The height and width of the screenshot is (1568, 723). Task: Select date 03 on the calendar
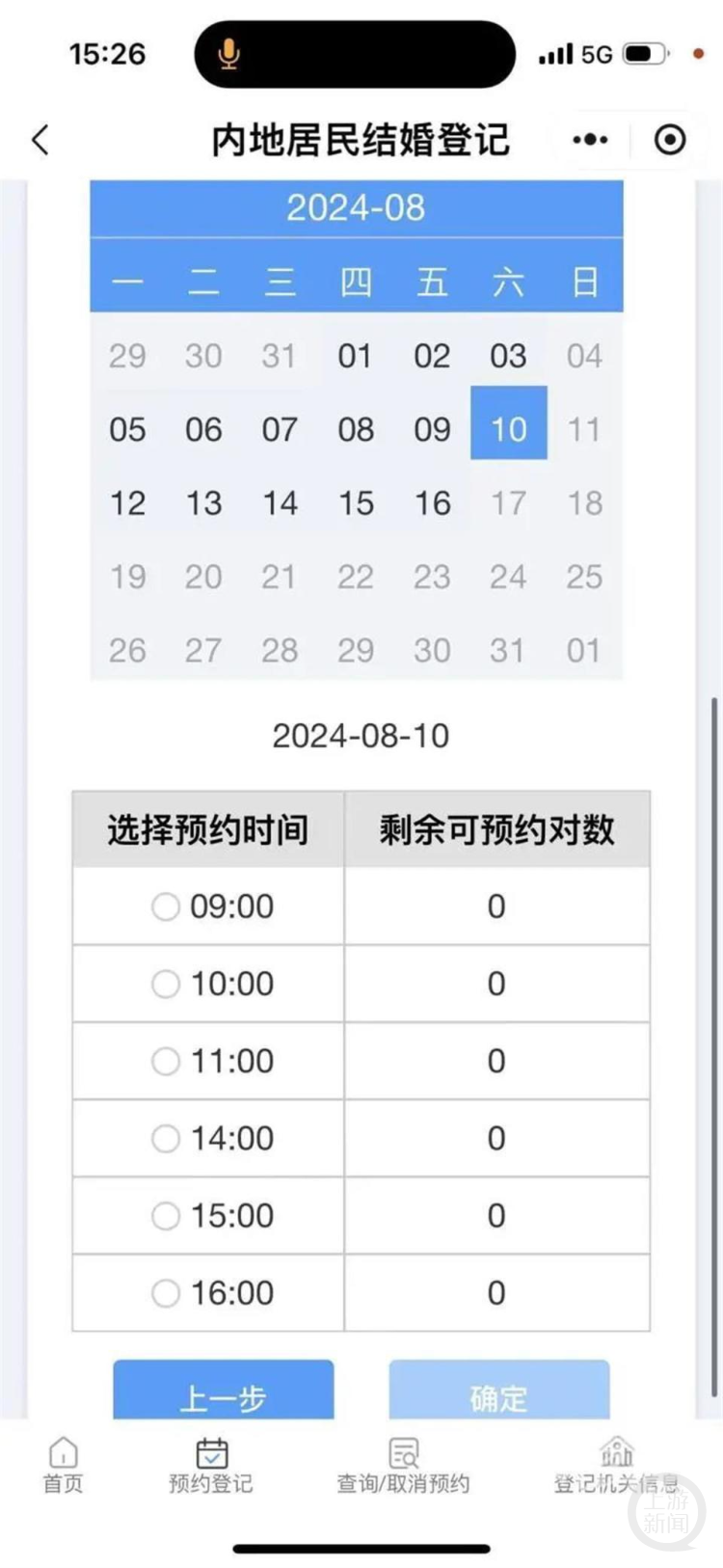point(508,356)
